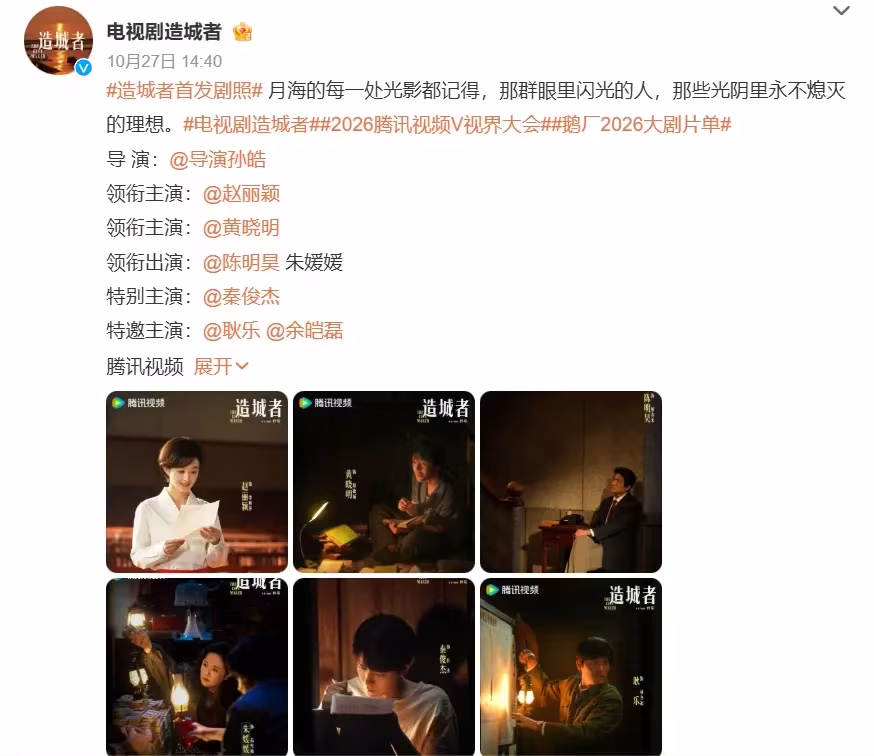Open hashtag #造城者首发剧照#

(184, 91)
